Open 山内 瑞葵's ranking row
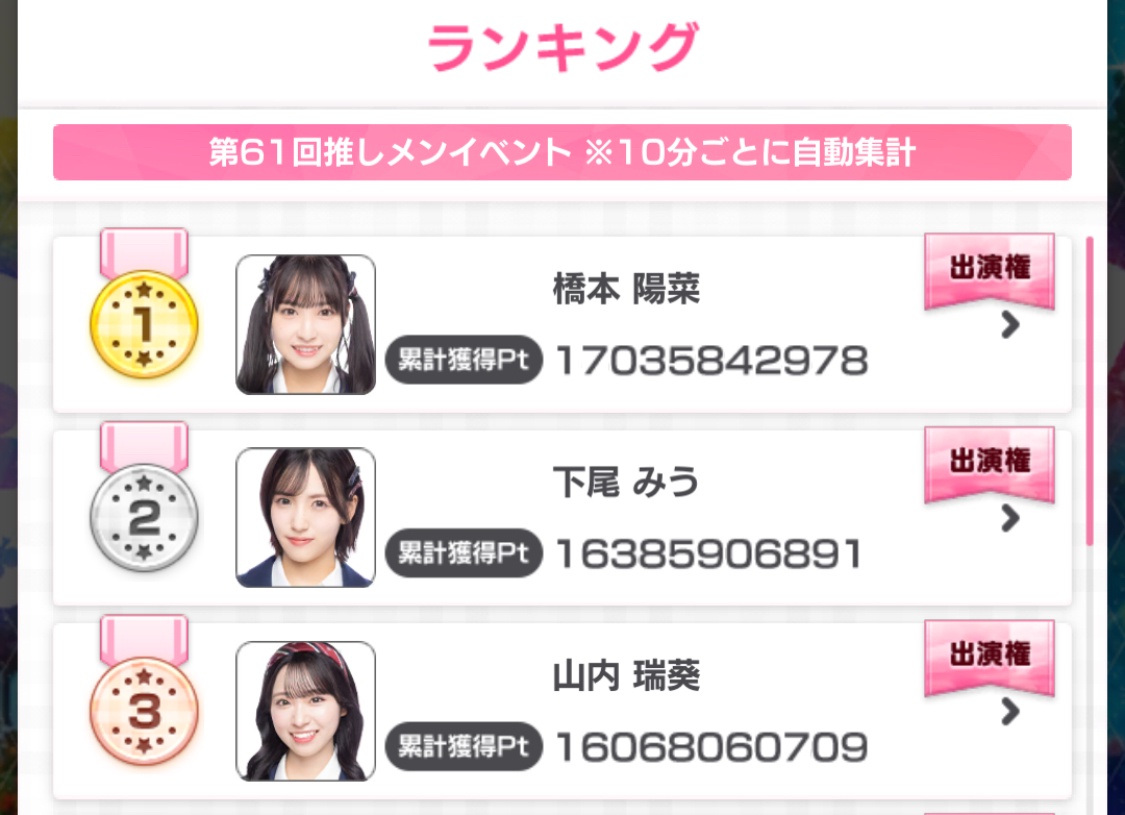The width and height of the screenshot is (1125, 815). point(1009,711)
